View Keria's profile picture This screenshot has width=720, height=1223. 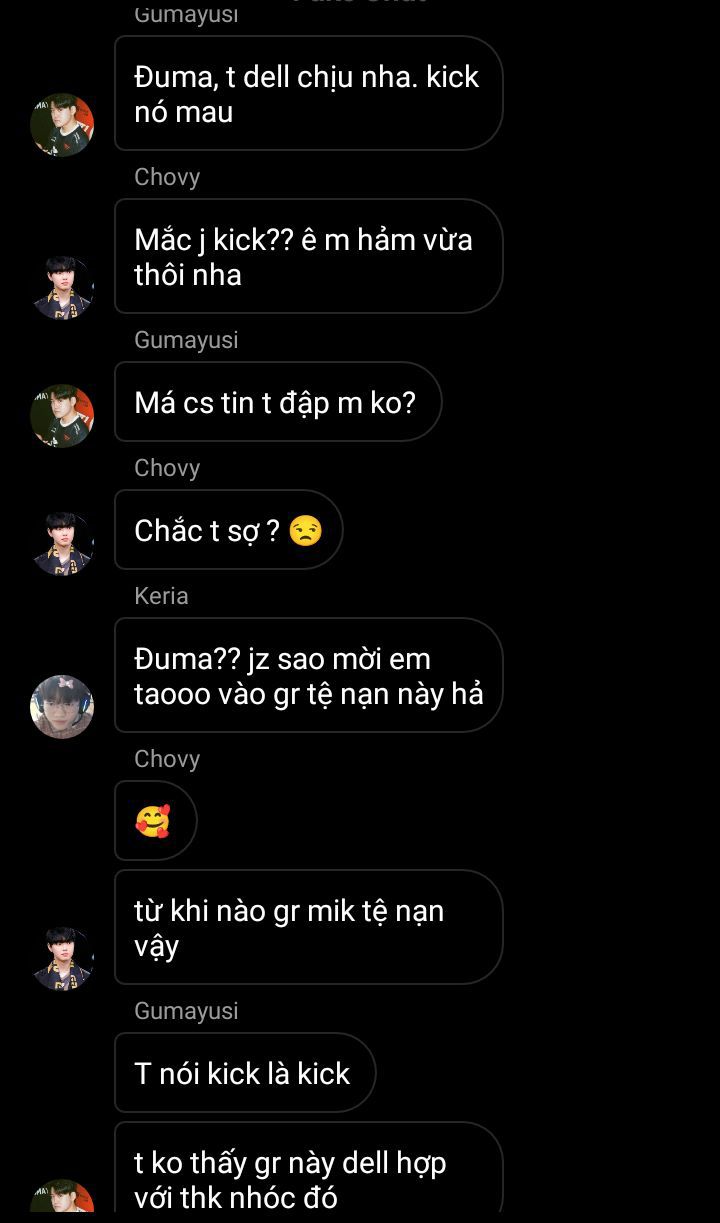point(62,706)
